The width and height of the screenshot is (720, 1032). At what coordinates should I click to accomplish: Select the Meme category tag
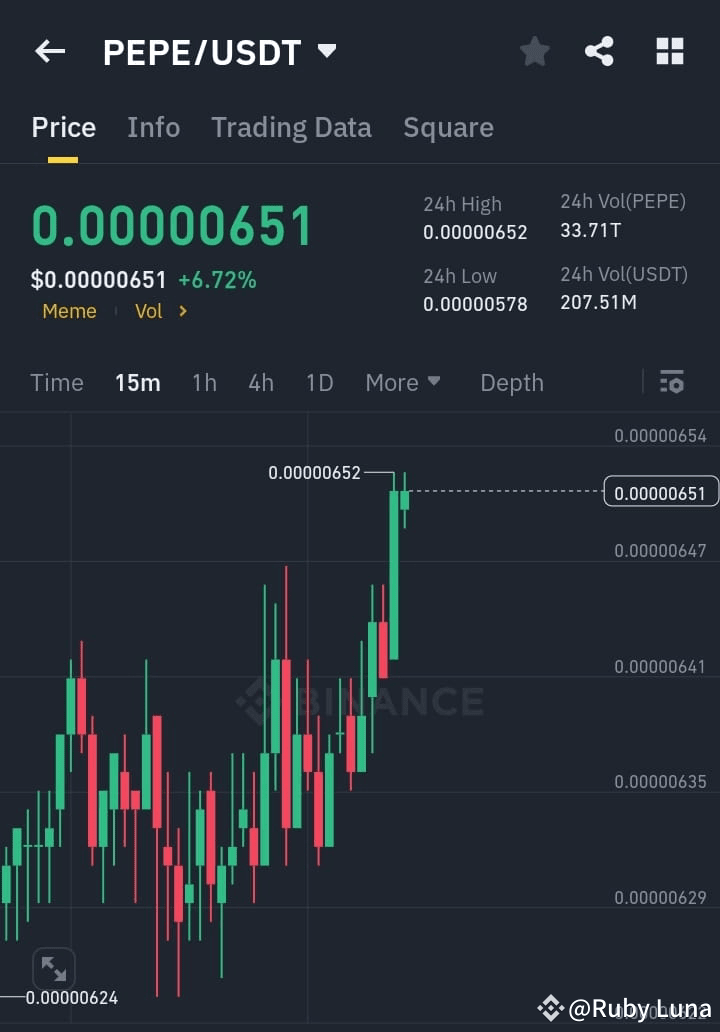point(69,311)
